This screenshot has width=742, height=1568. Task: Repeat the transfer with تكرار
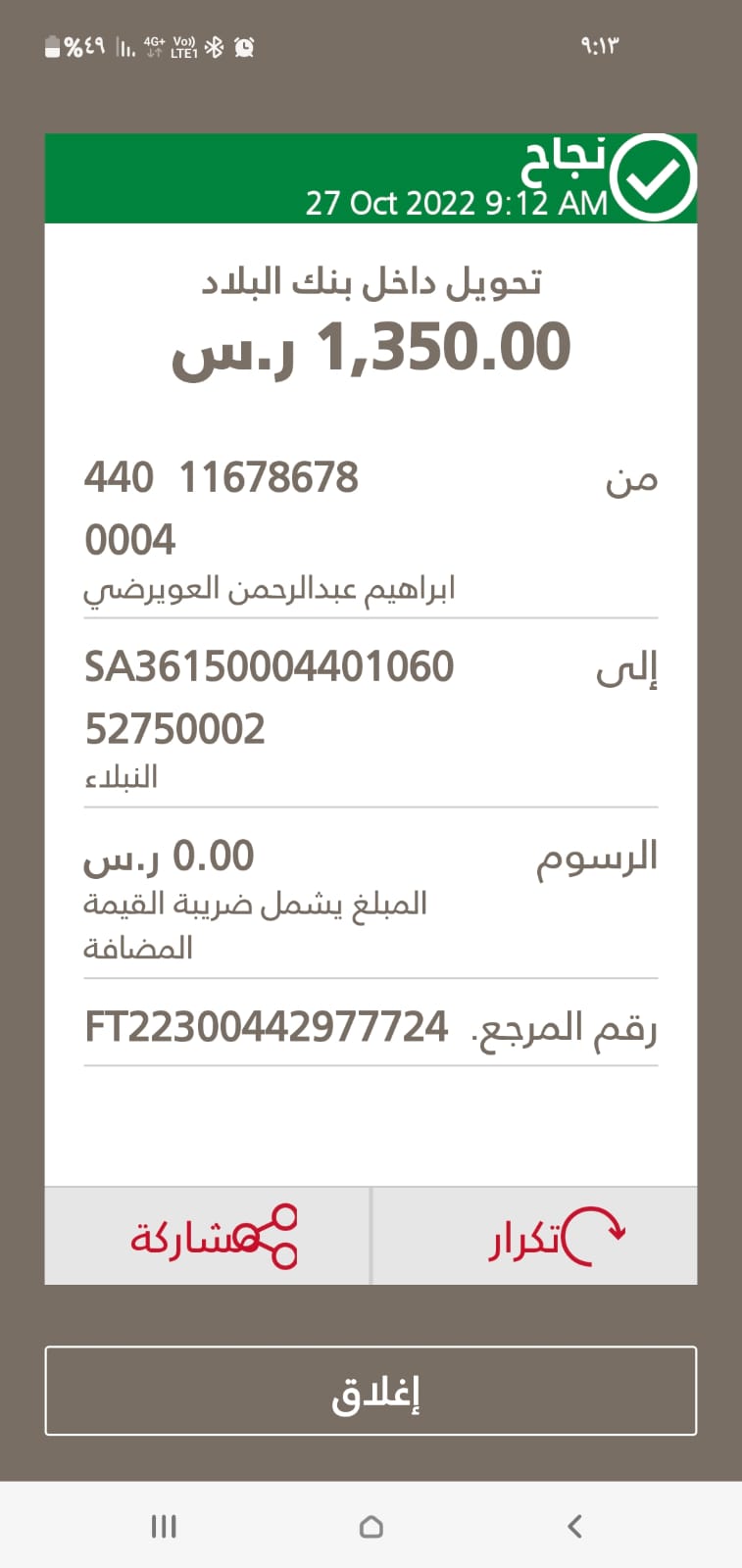[535, 1236]
